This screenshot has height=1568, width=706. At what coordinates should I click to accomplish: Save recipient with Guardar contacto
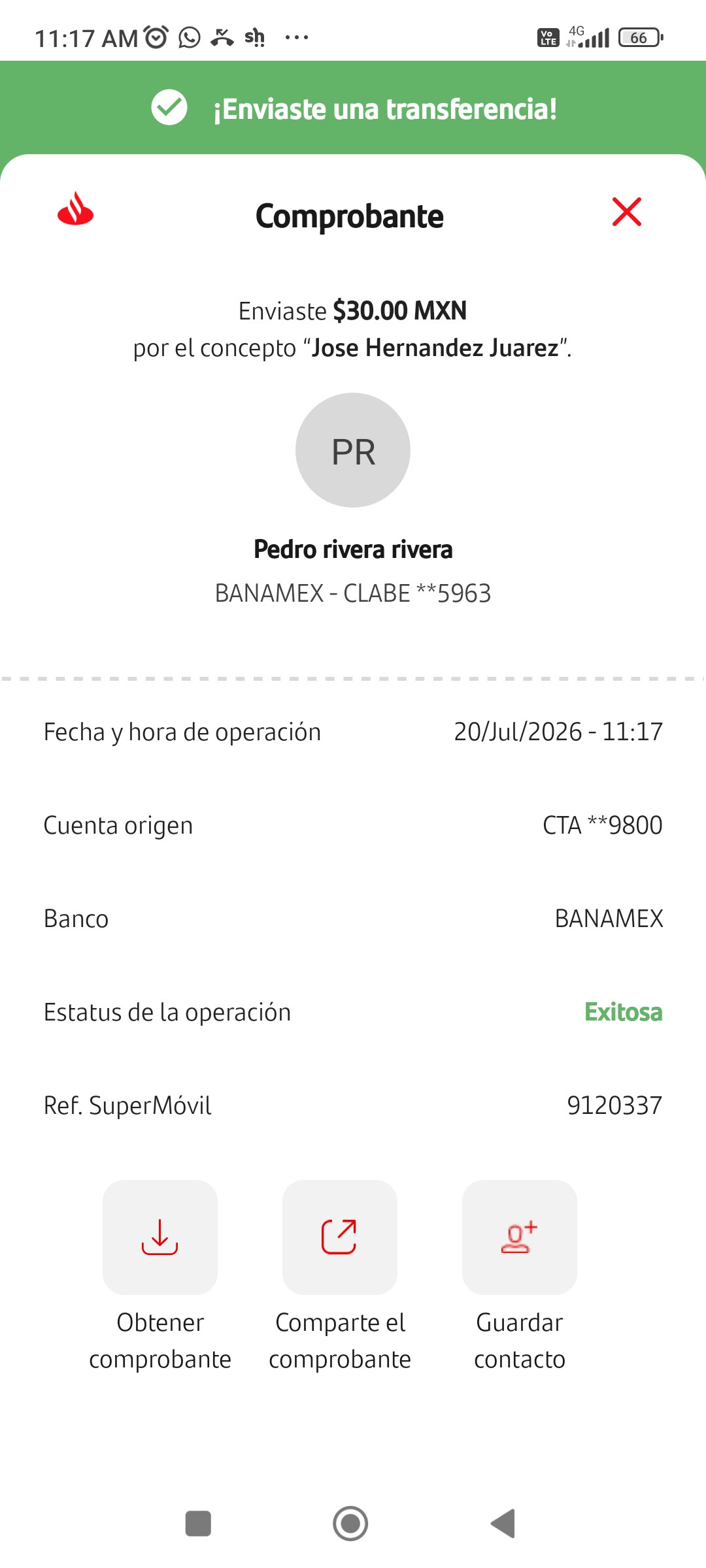coord(520,1237)
